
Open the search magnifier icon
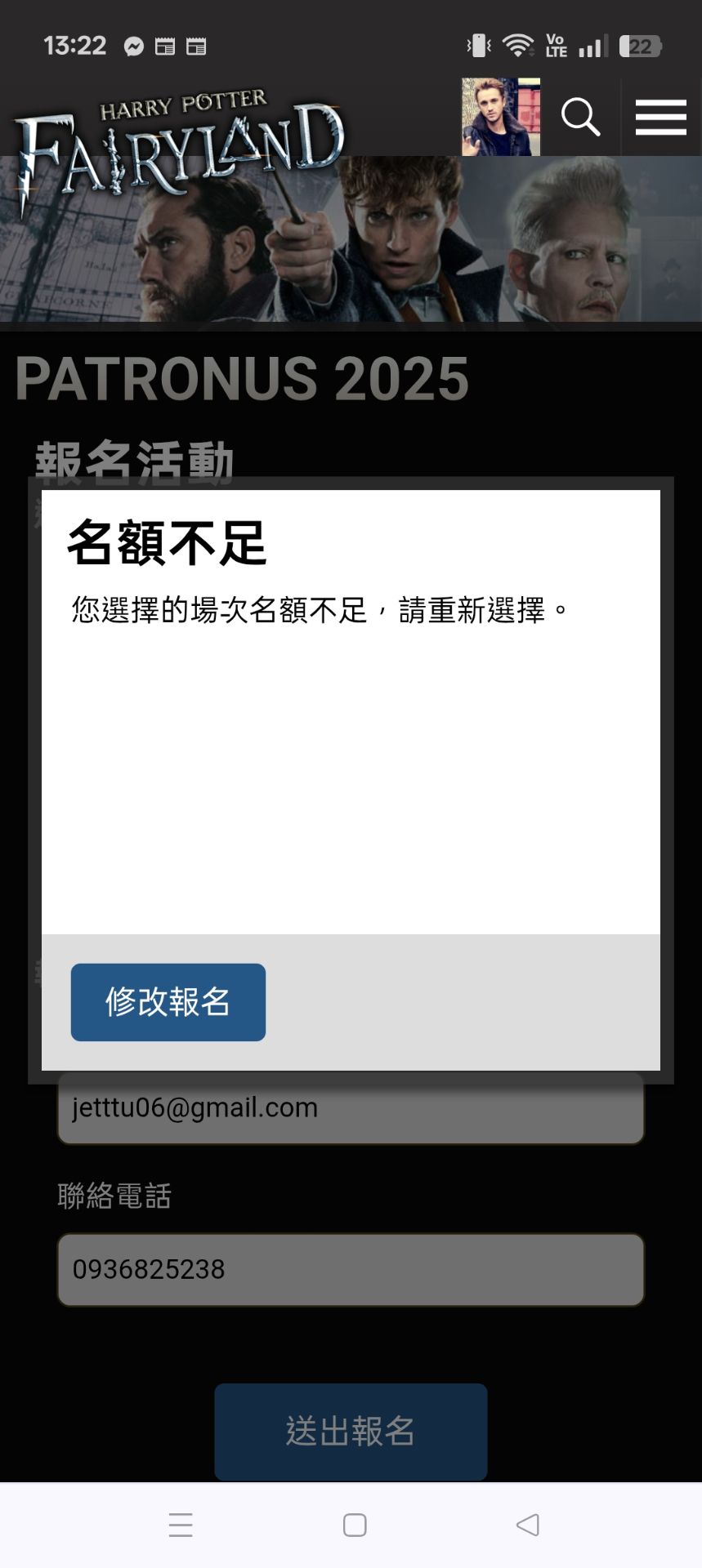pyautogui.click(x=580, y=117)
